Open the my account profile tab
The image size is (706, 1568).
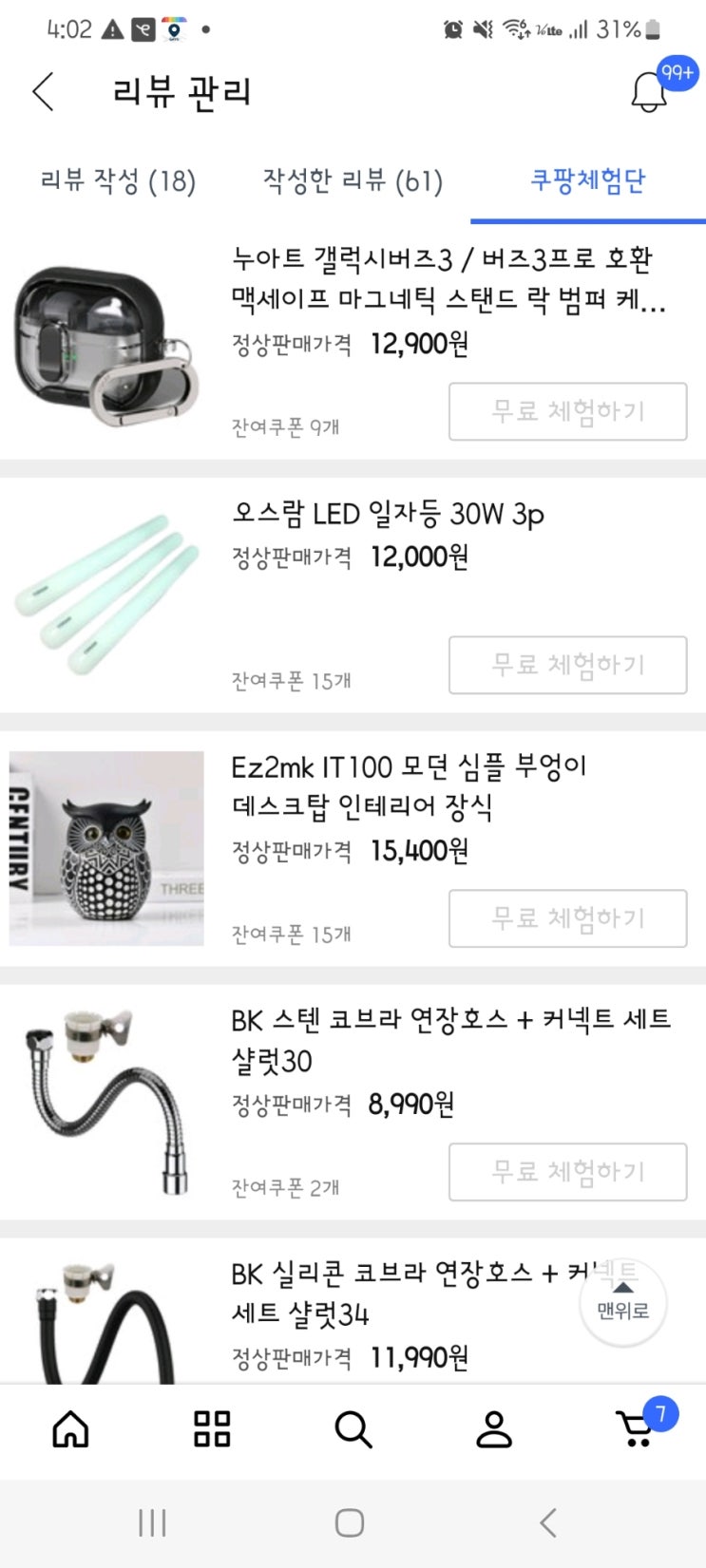(494, 1428)
